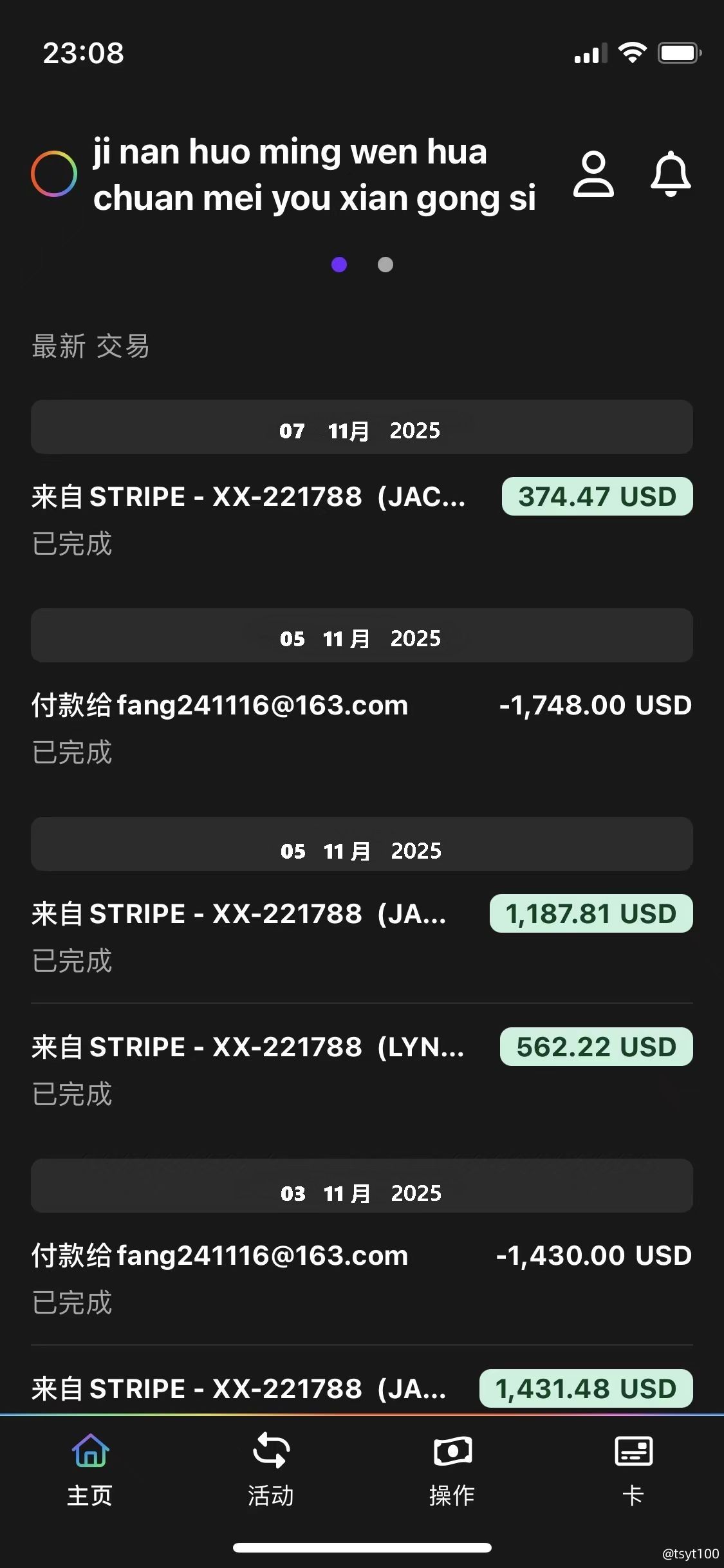Open the notifications bell
The image size is (724, 1568).
point(671,174)
